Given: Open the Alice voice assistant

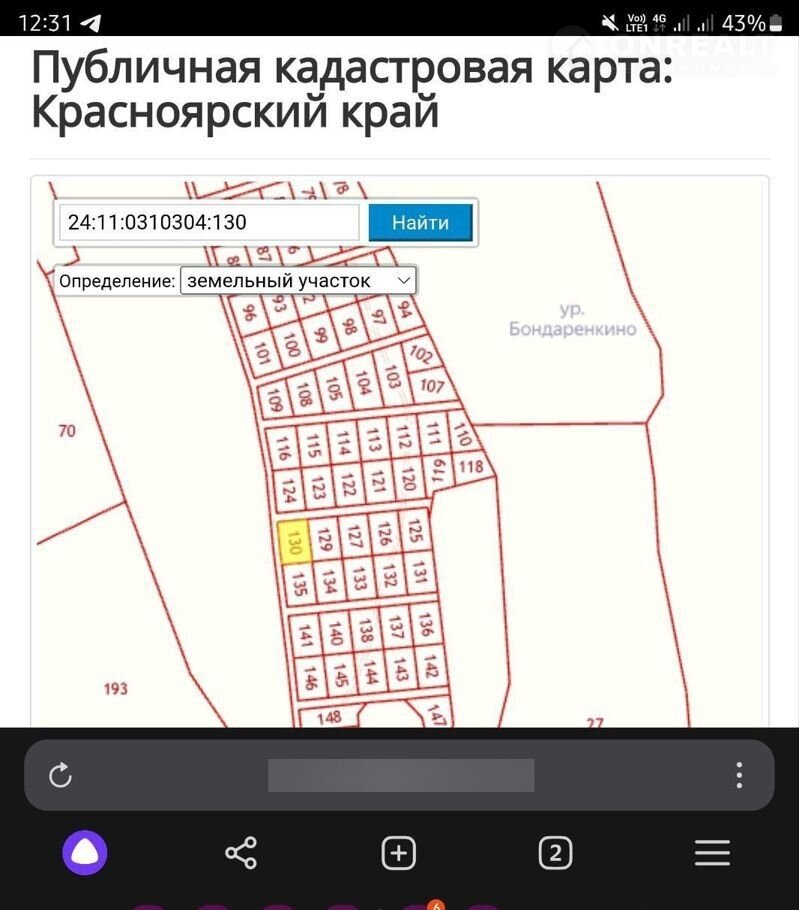Looking at the screenshot, I should tap(85, 853).
